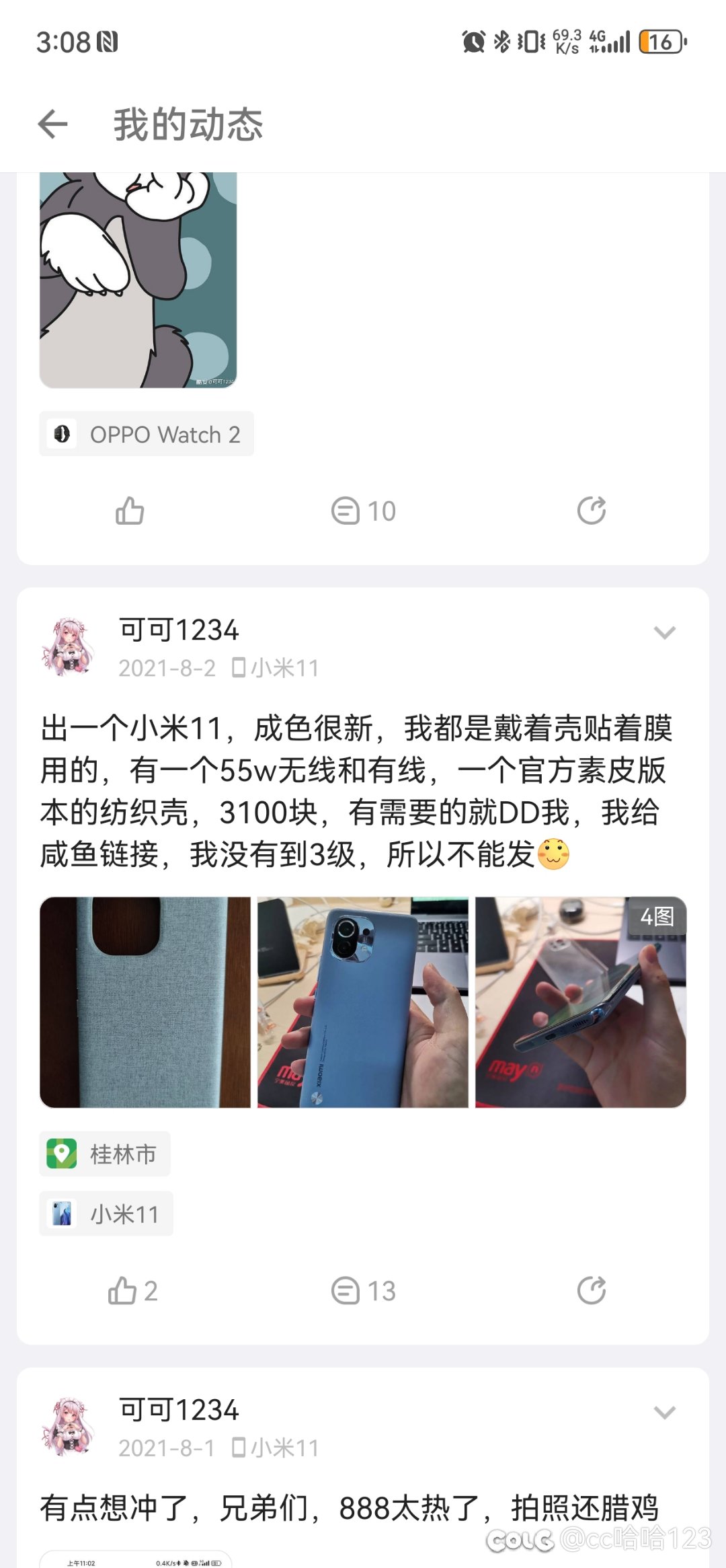Screen dimensions: 726x1568
Task: Open the cartoon image in the top post
Action: pos(138,280)
